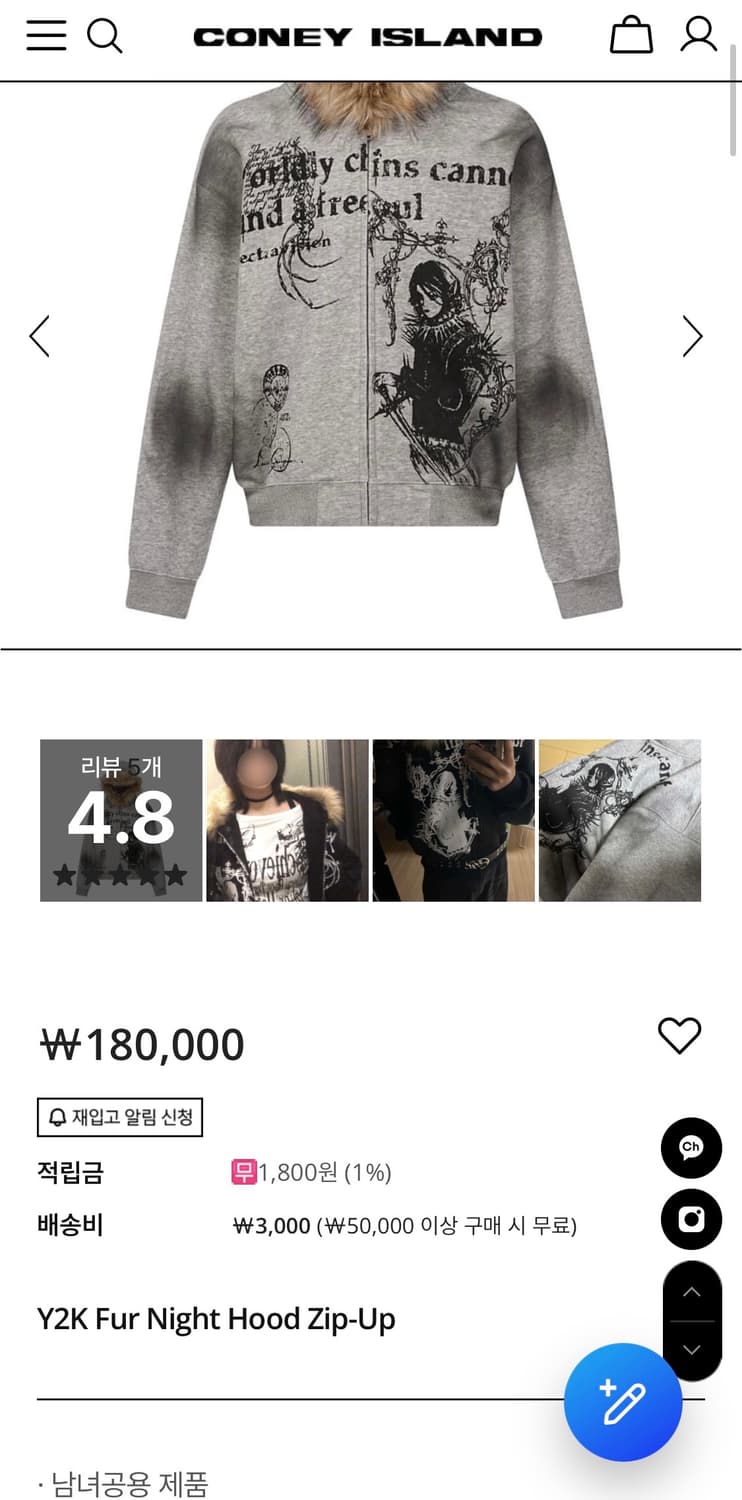Click the upward scroll chevron button
Viewport: 742px width, 1500px height.
tap(691, 1291)
